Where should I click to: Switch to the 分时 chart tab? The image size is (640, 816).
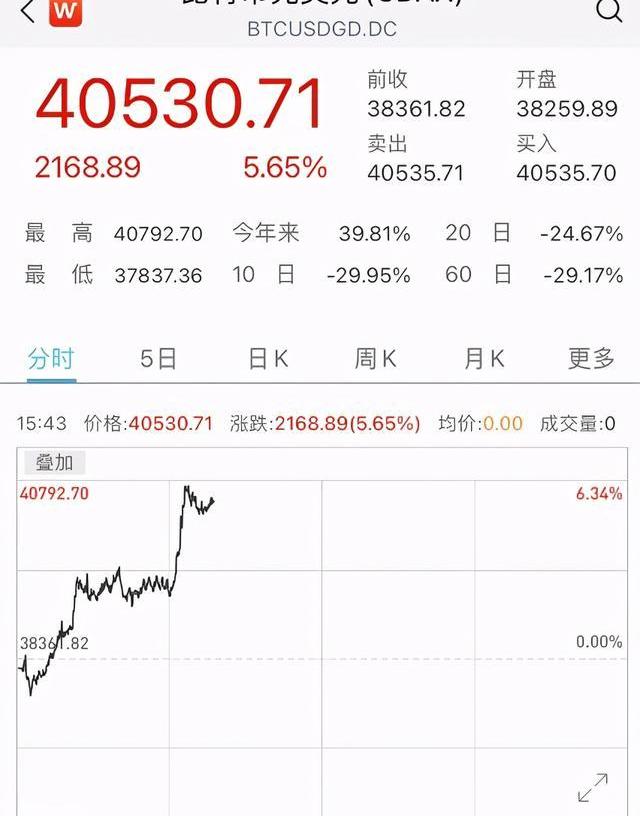51,358
